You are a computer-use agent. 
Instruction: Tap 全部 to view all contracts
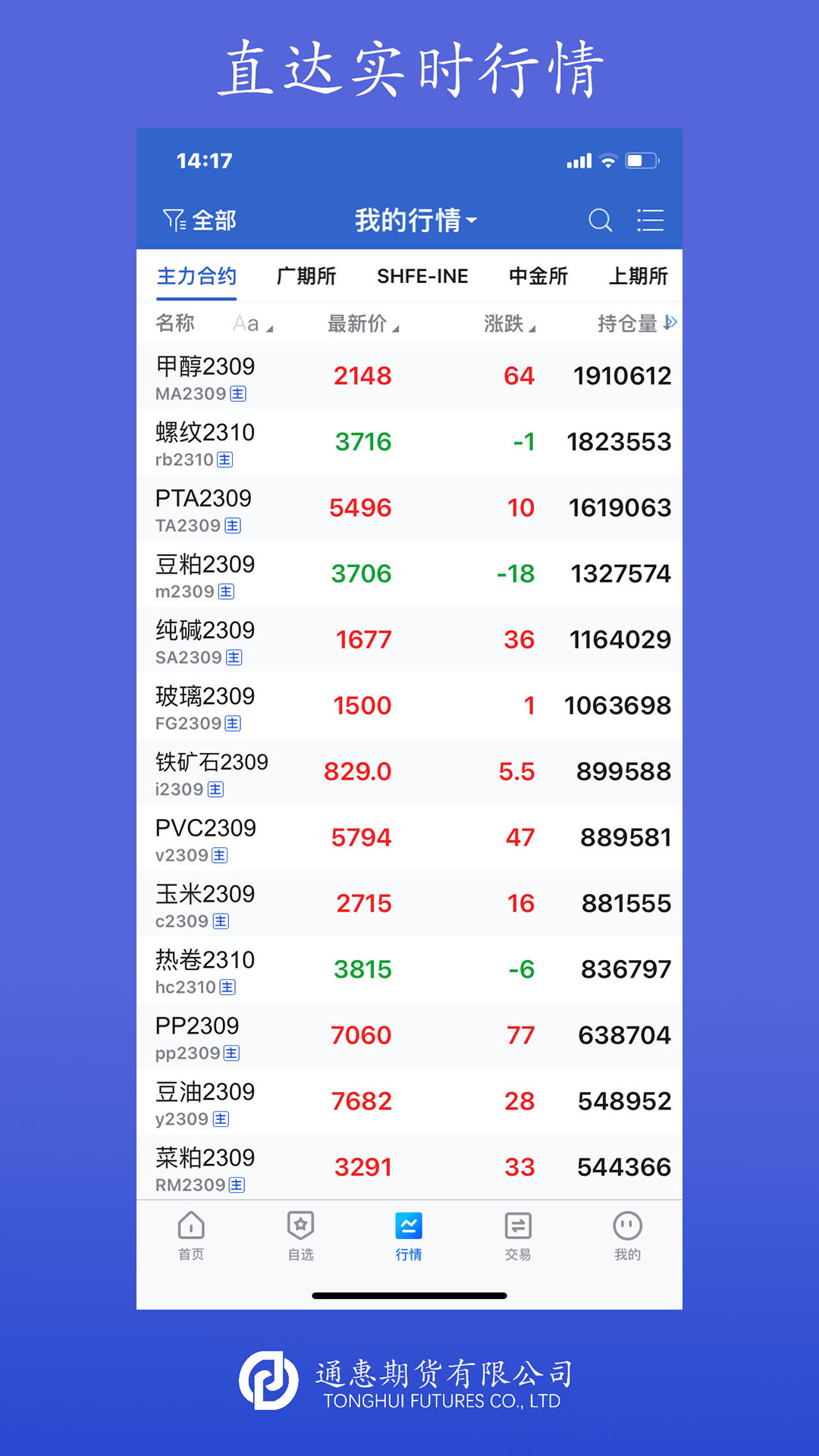click(215, 219)
